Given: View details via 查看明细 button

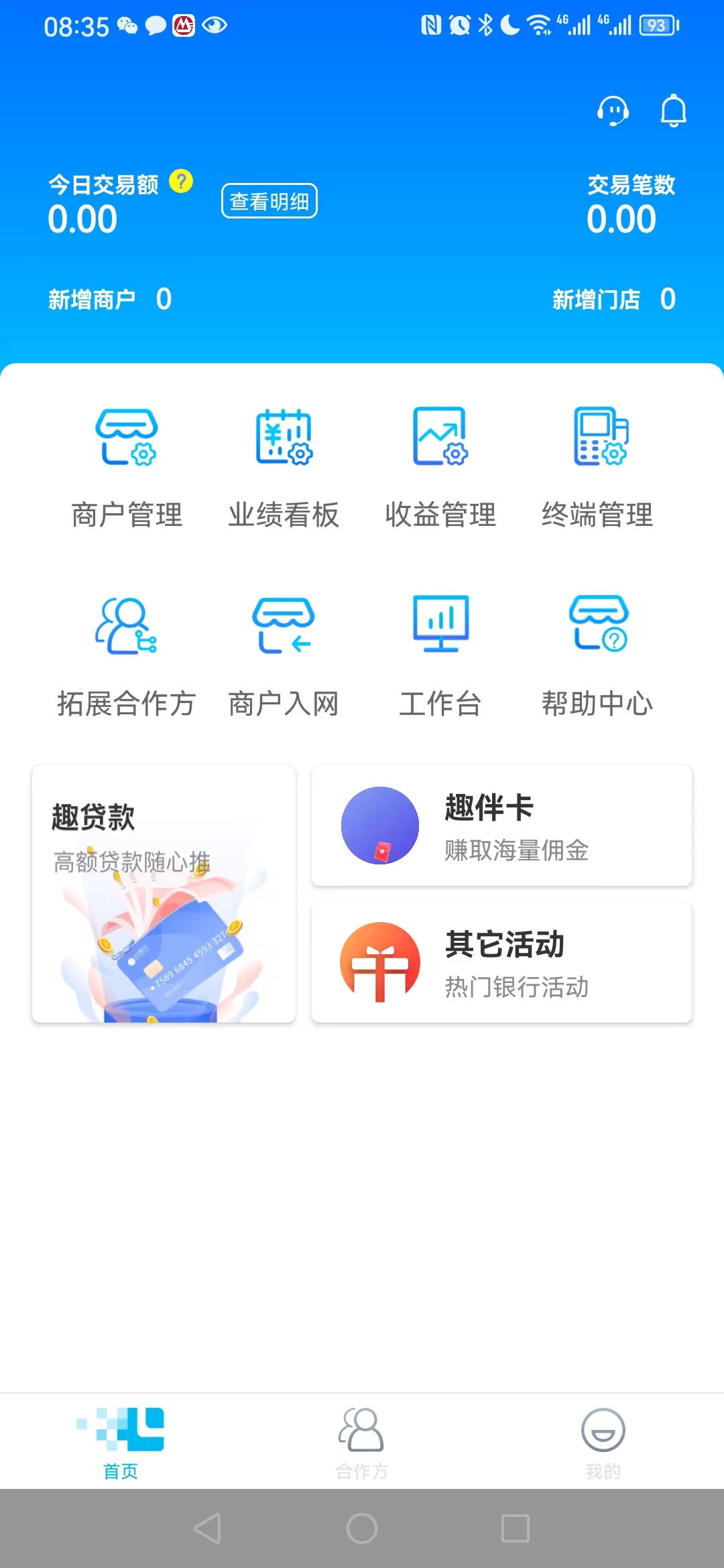Looking at the screenshot, I should tap(269, 201).
